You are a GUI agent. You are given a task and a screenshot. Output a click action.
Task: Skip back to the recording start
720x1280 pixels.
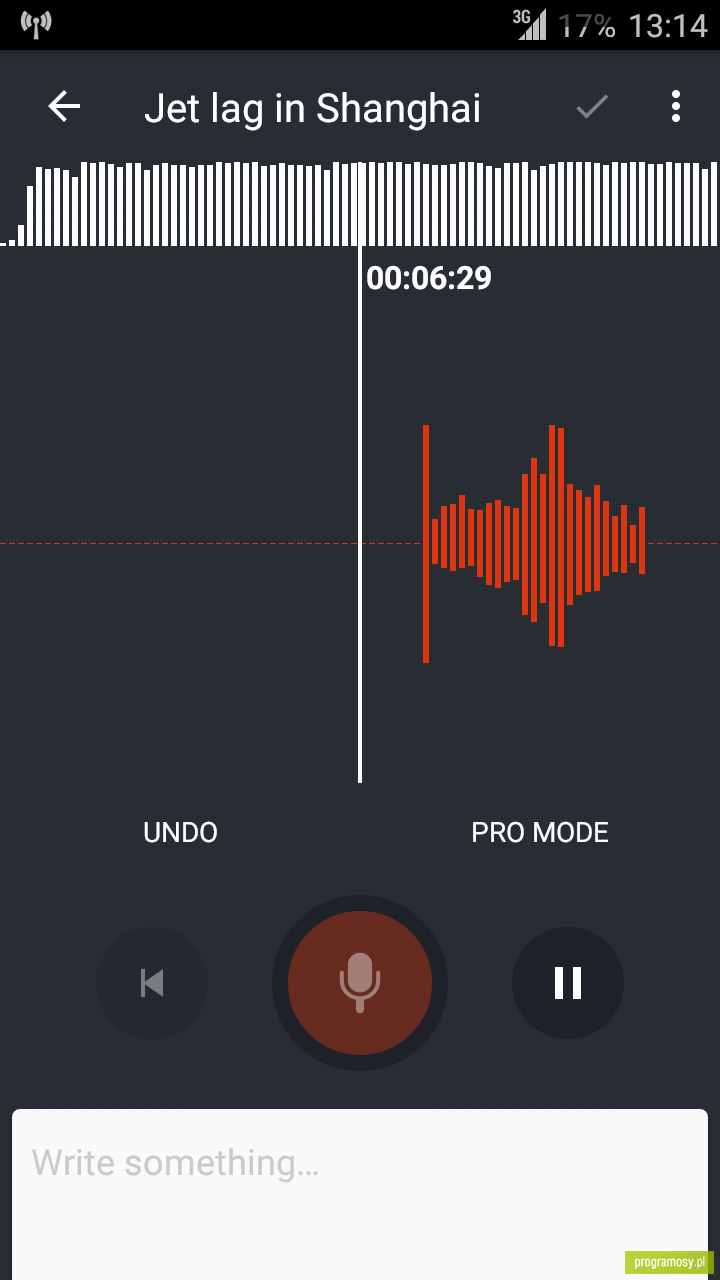tap(152, 983)
